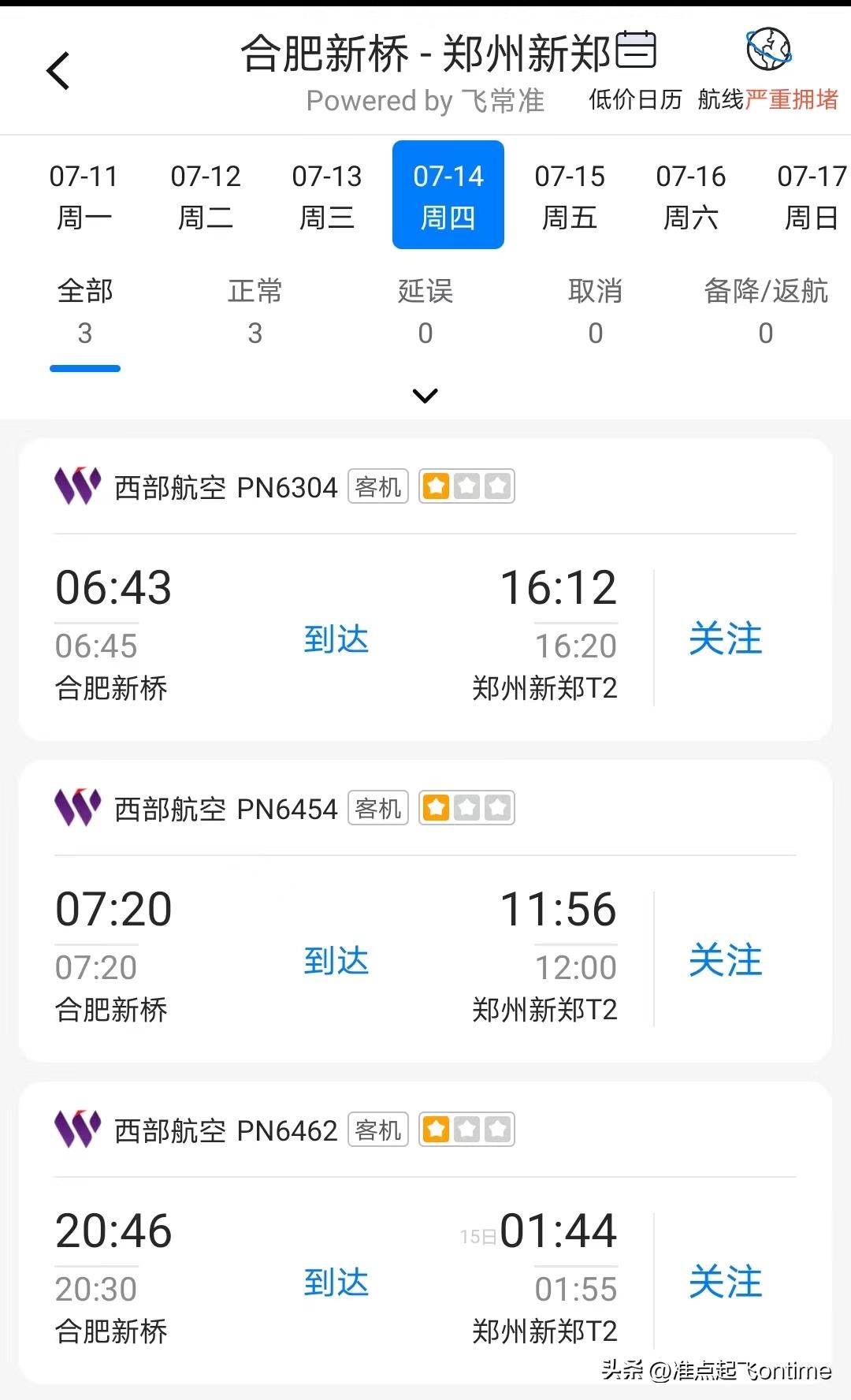
Task: Open the calendar icon beside the route title
Action: point(635,51)
